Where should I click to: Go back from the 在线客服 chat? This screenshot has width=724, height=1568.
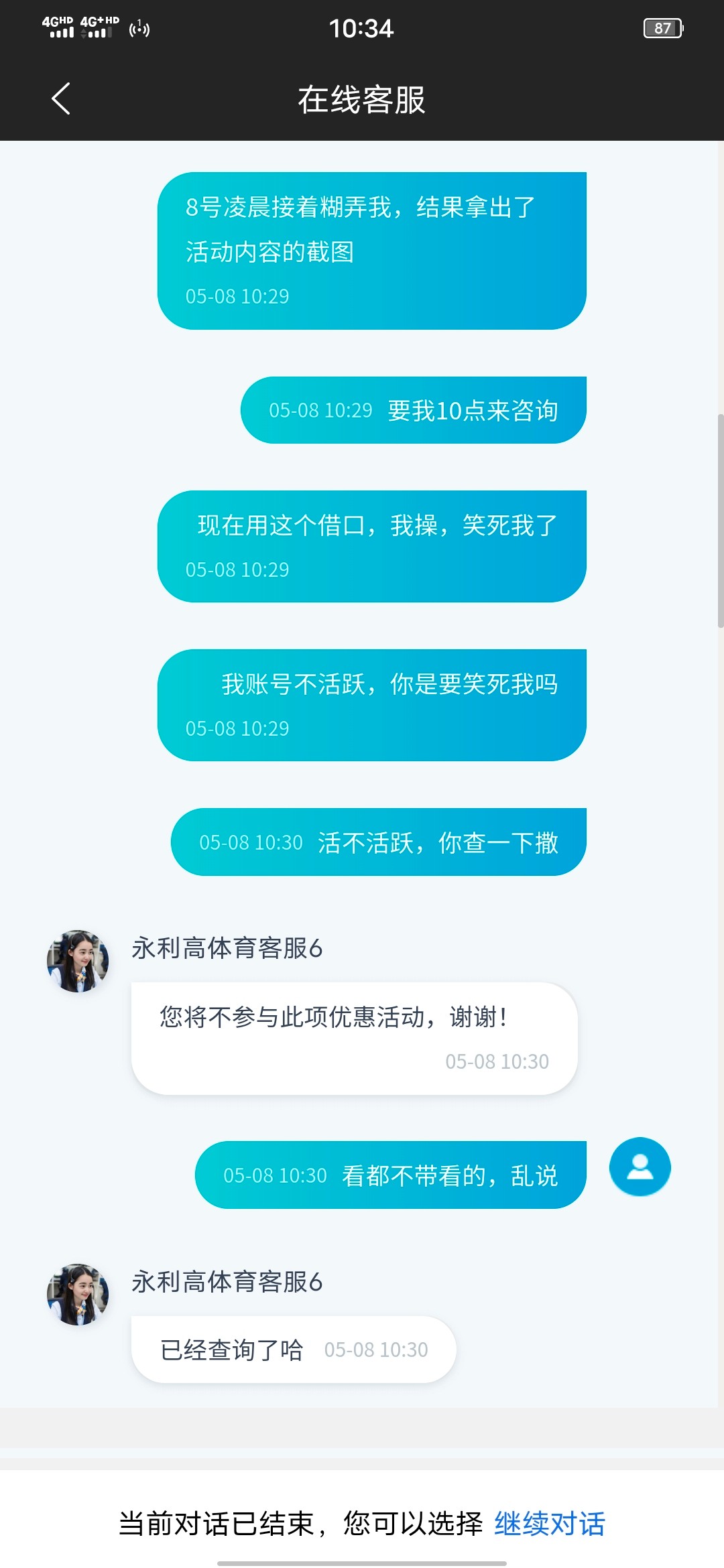[x=61, y=99]
